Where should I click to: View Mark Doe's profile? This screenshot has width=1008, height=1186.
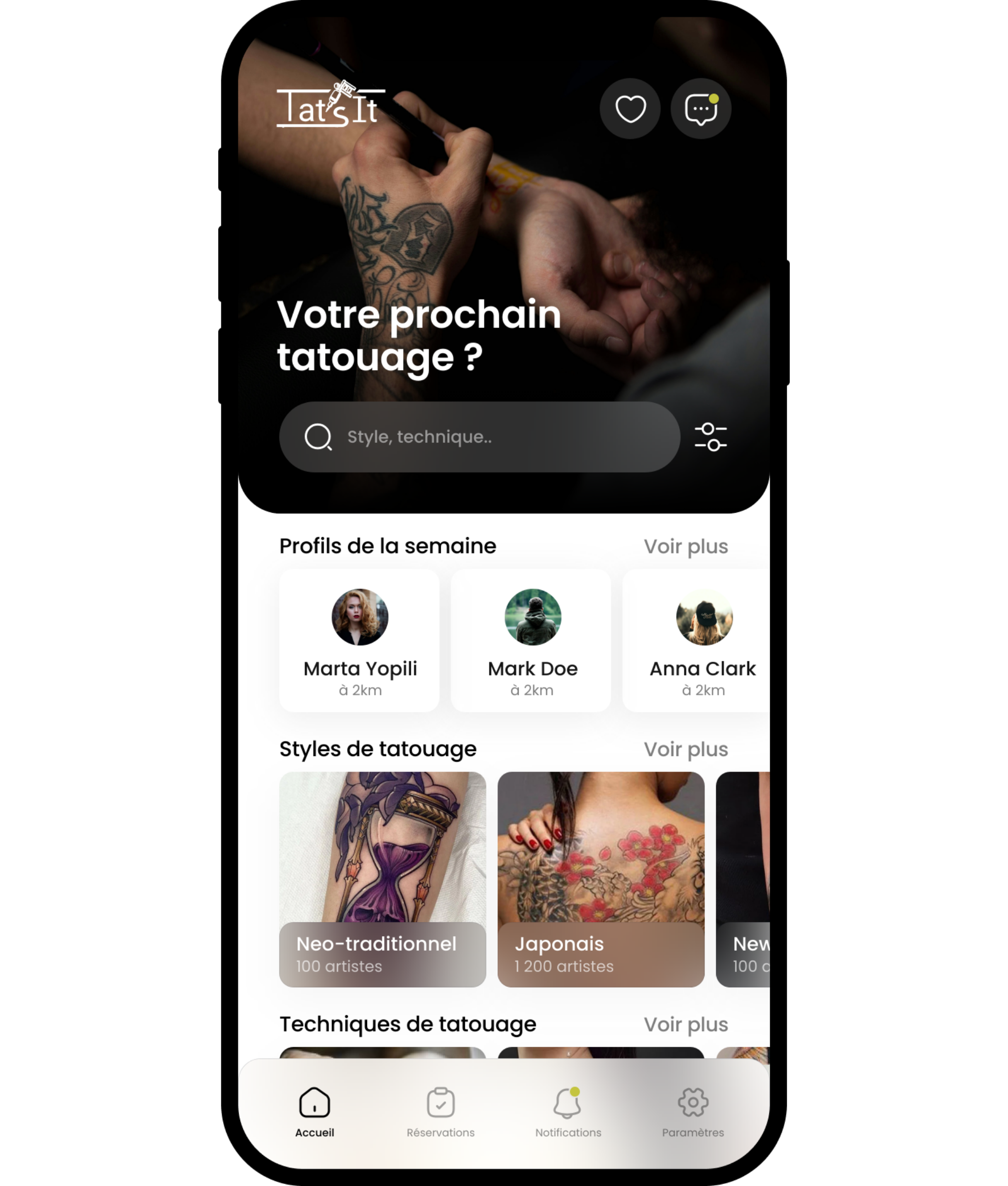531,640
